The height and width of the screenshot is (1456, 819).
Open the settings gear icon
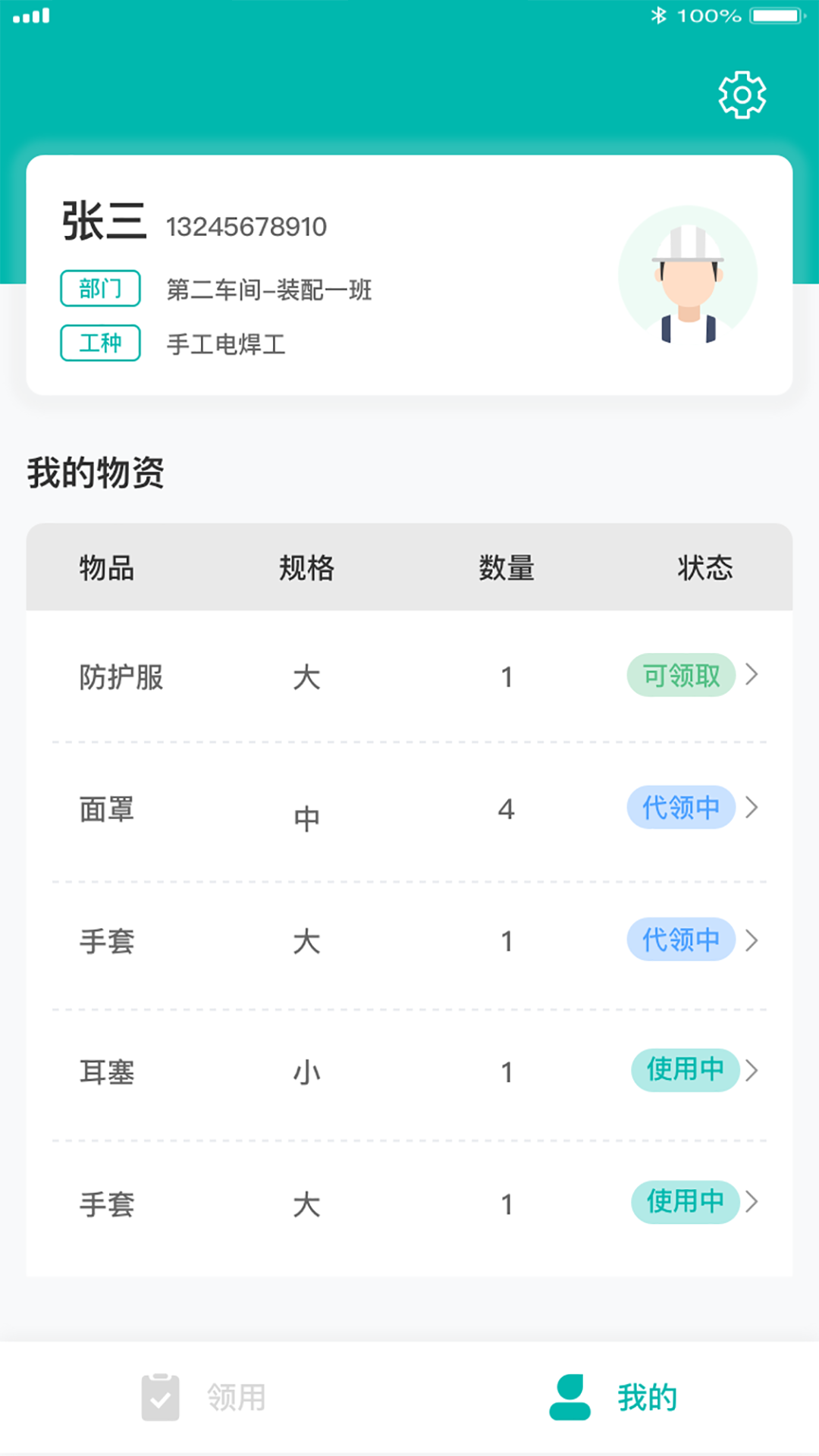[742, 95]
